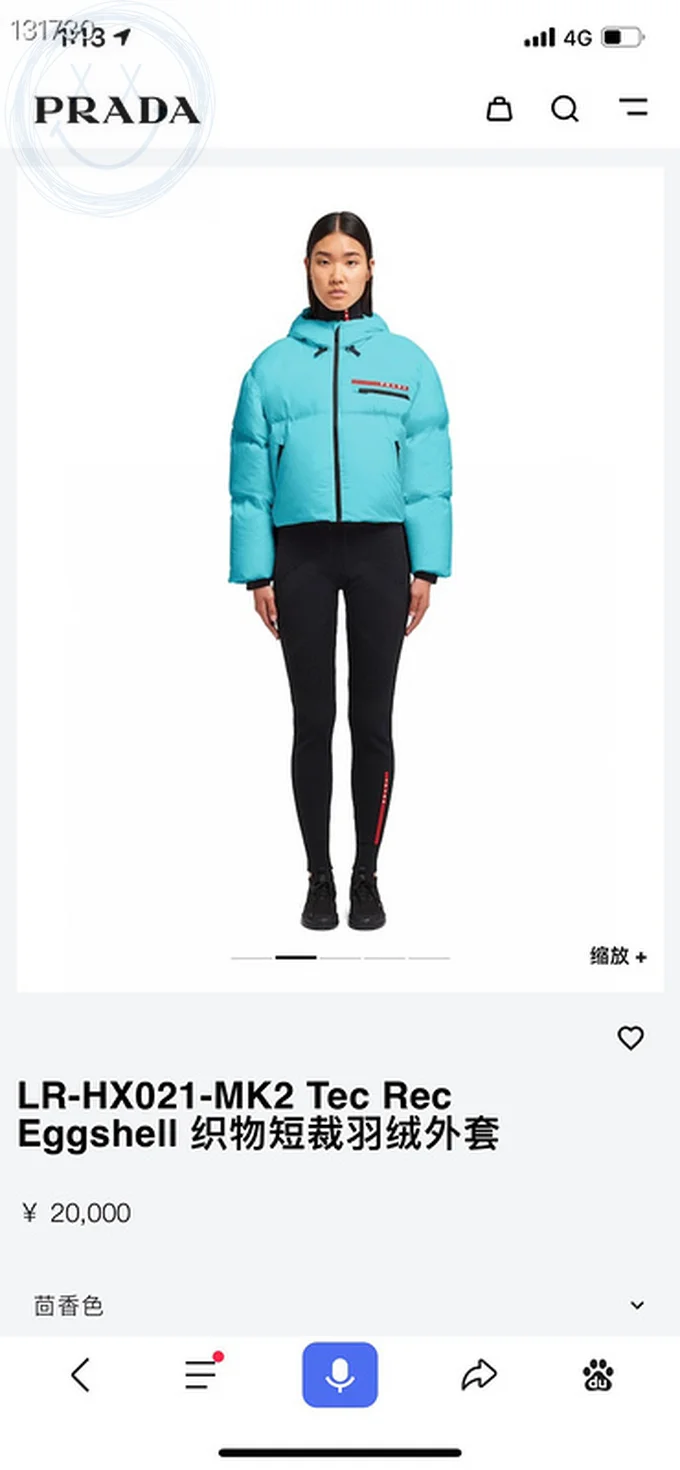
Task: Go back with the browser back arrow
Action: point(81,1375)
